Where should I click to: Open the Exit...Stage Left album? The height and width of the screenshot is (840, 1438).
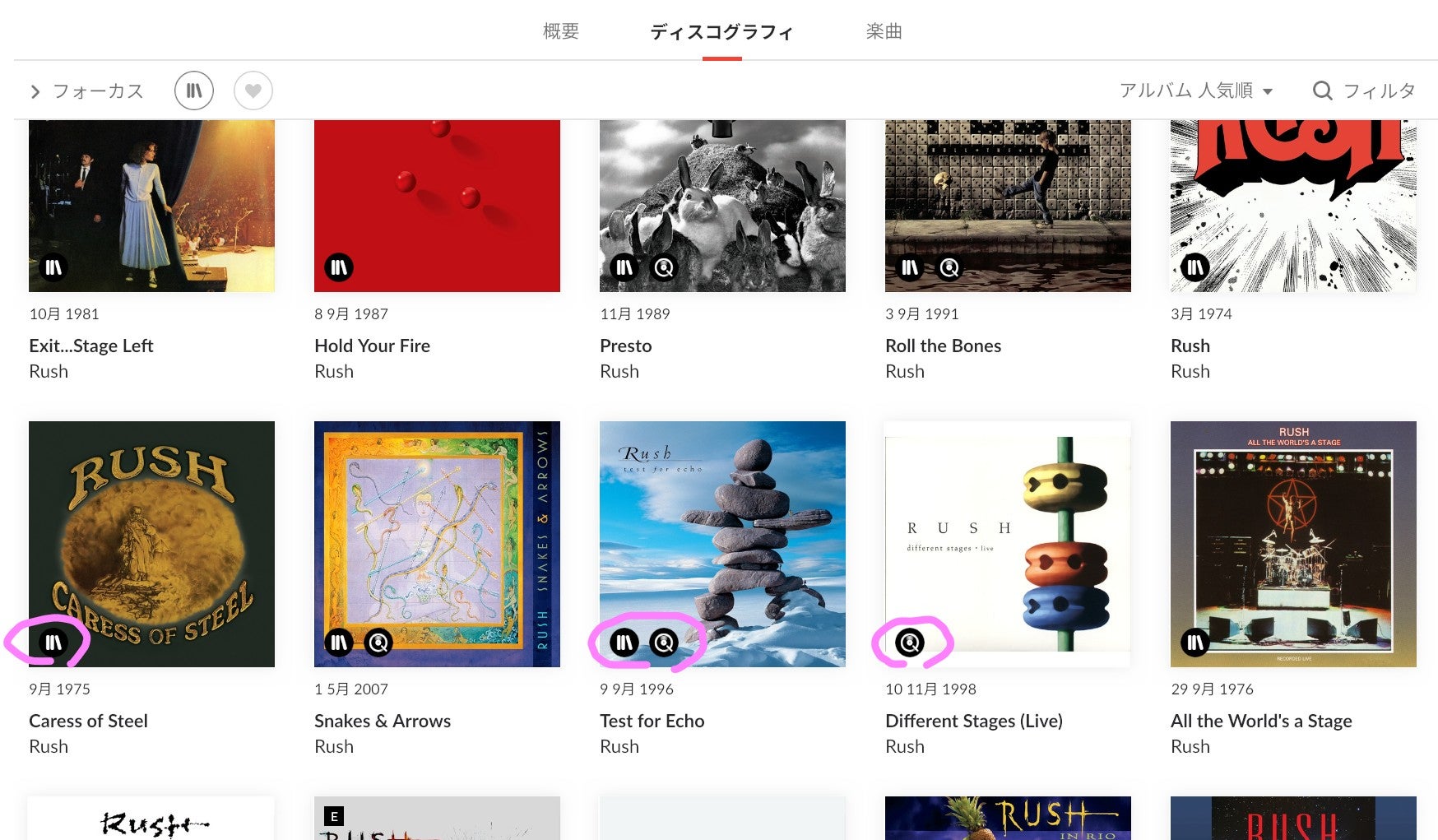pos(151,206)
